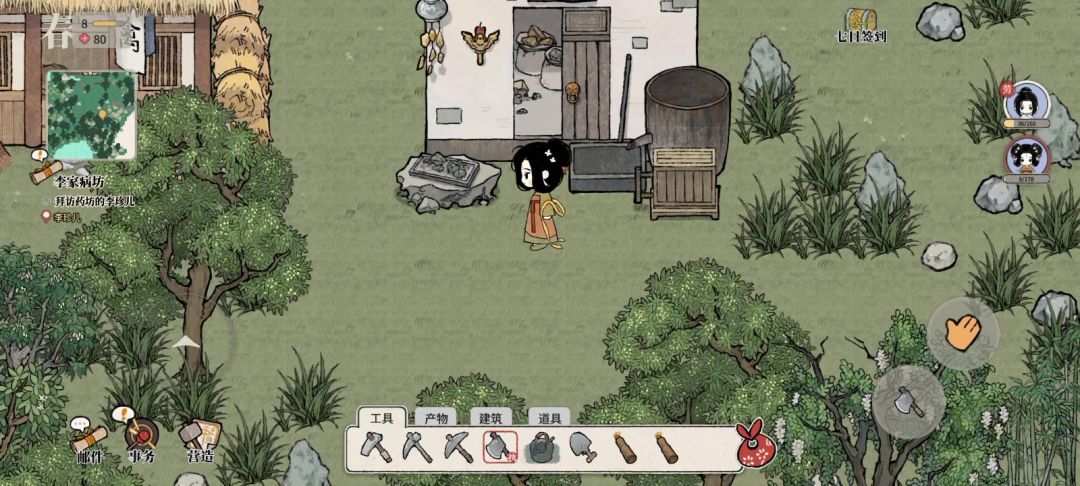Open the 七日签到 seven-day check-in chest

tap(861, 25)
